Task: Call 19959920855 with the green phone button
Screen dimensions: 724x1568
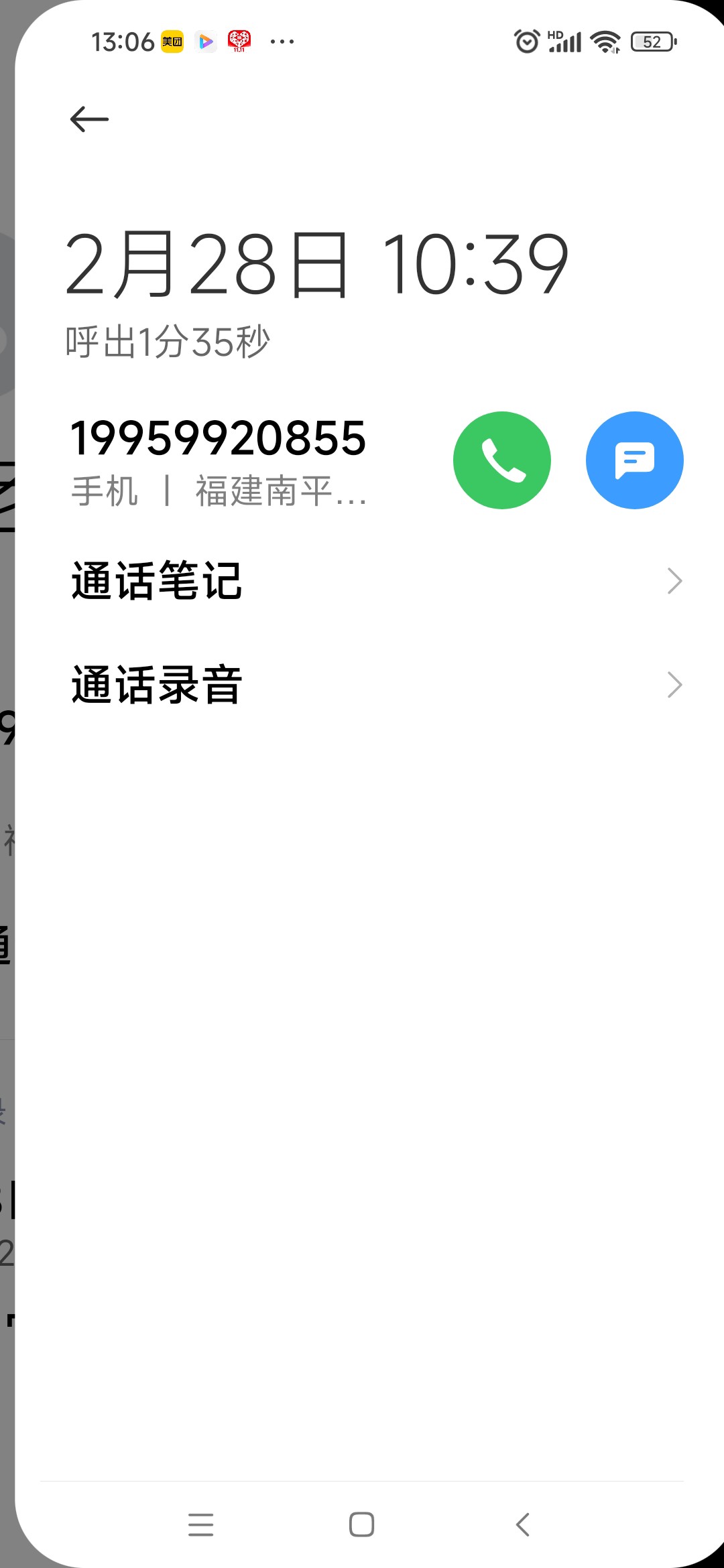Action: (501, 460)
